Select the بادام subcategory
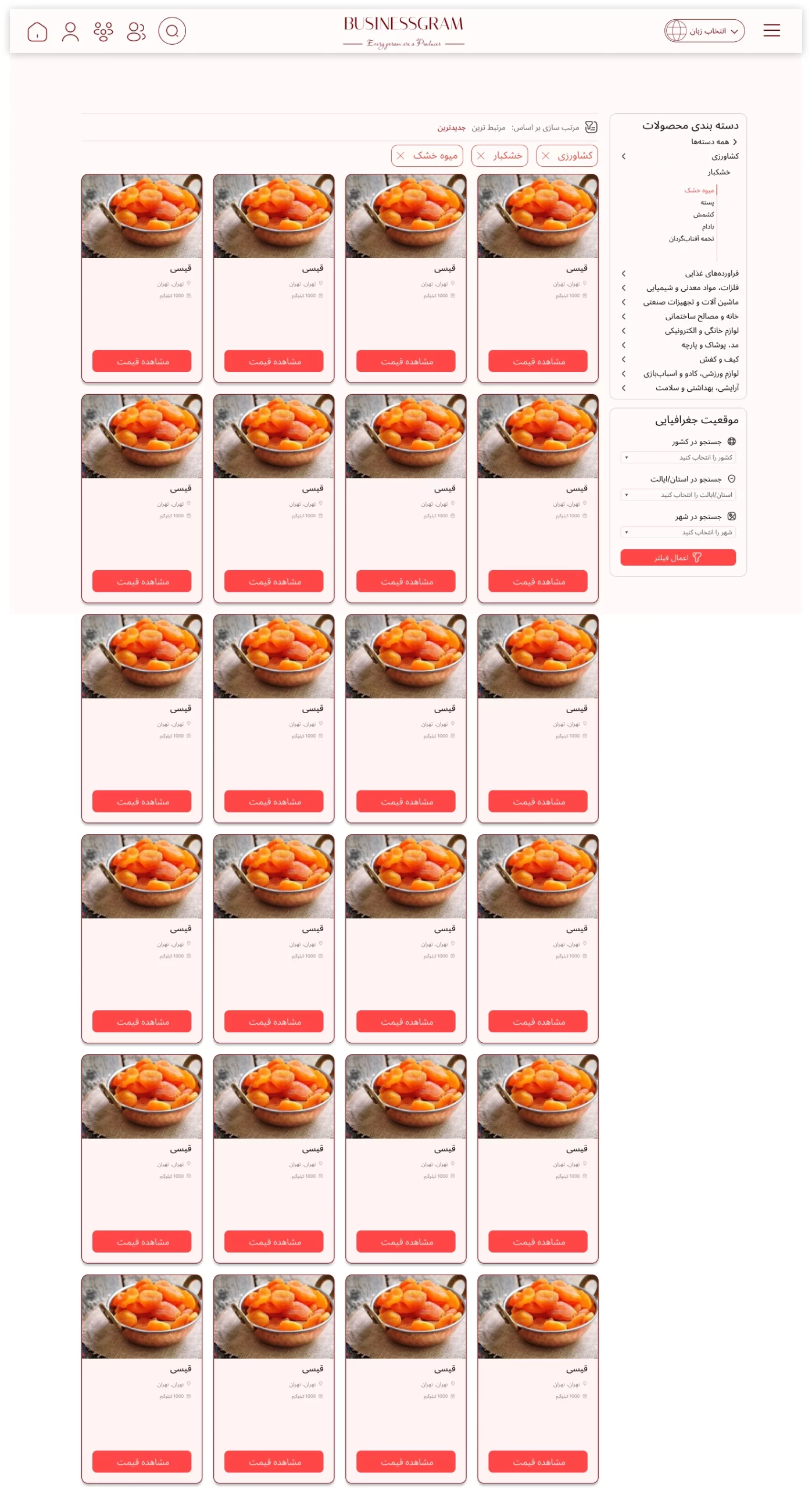This screenshot has height=1488, width=812. click(x=707, y=227)
